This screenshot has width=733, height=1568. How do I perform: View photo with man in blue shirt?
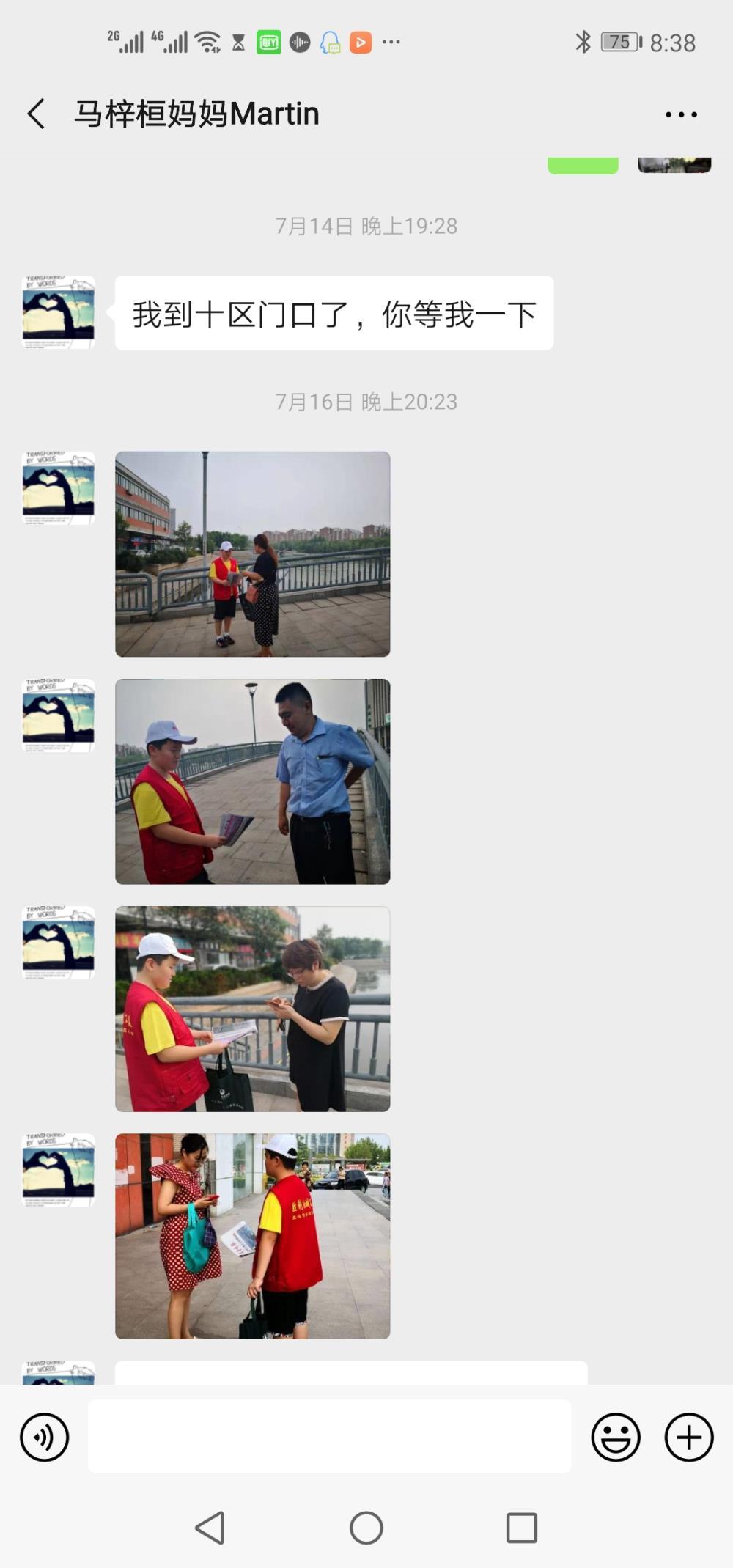[253, 781]
